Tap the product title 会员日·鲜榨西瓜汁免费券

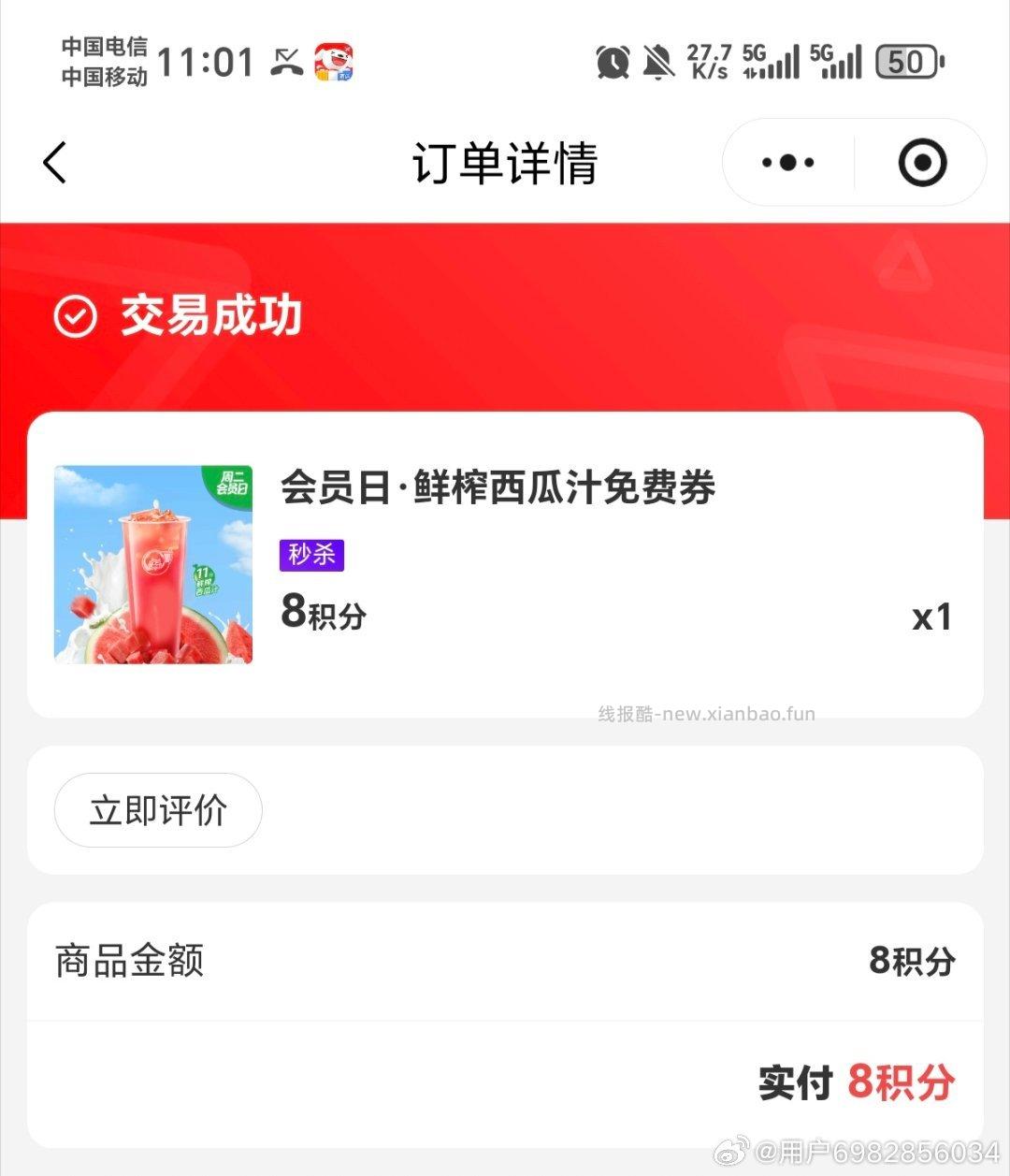tap(498, 486)
